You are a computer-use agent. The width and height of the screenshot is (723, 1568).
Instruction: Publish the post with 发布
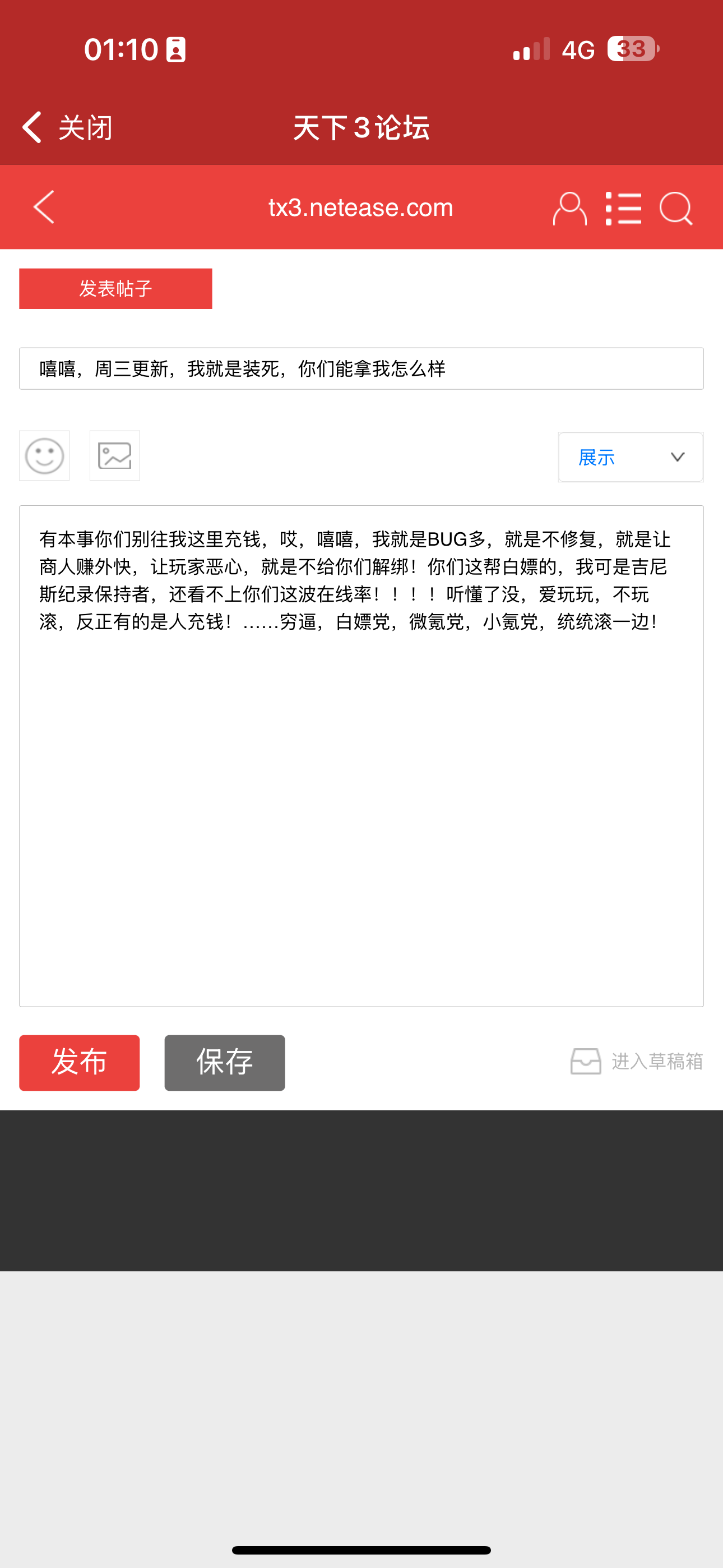click(x=80, y=1063)
